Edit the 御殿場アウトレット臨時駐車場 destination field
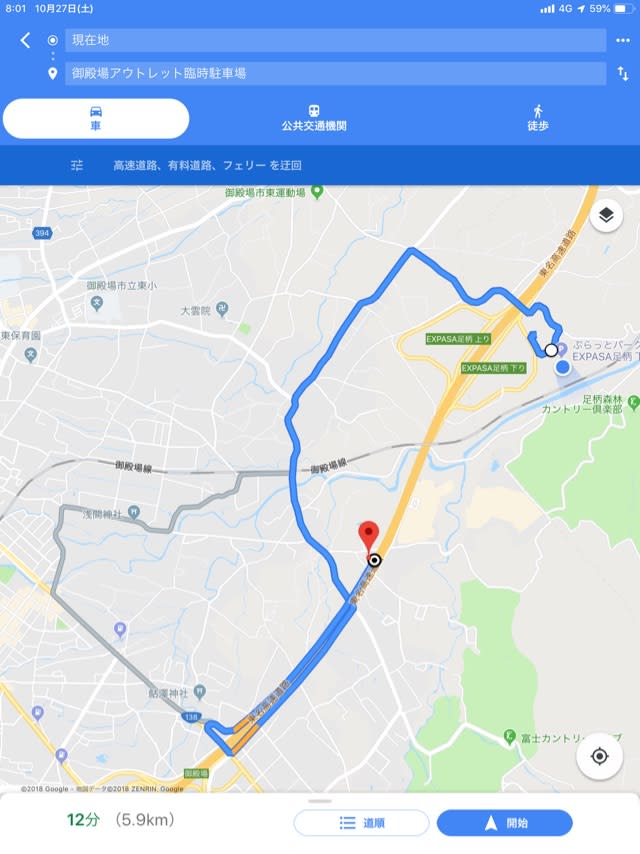Viewport: 640px width, 854px height. [x=335, y=73]
